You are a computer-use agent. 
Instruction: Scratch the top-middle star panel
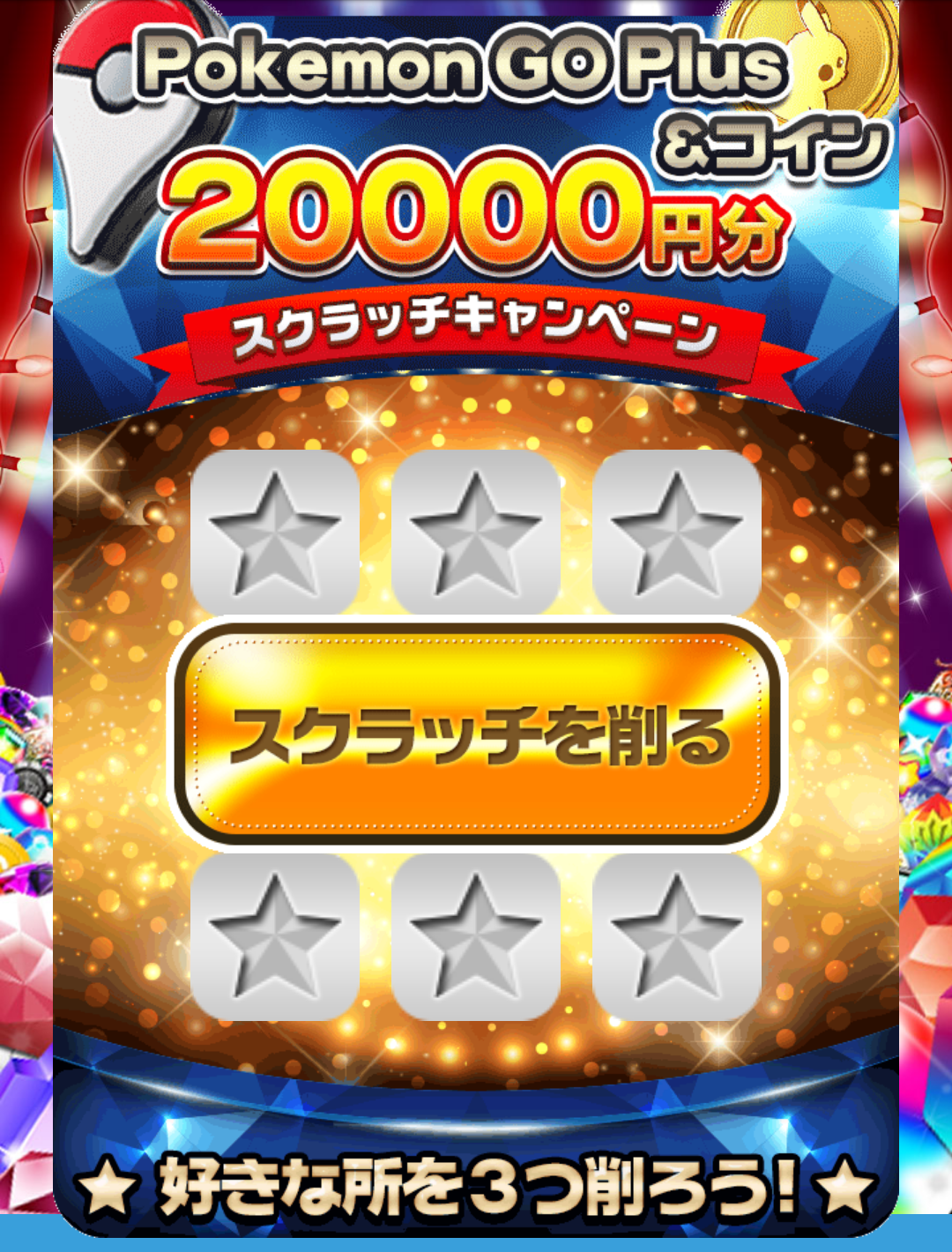point(476,533)
